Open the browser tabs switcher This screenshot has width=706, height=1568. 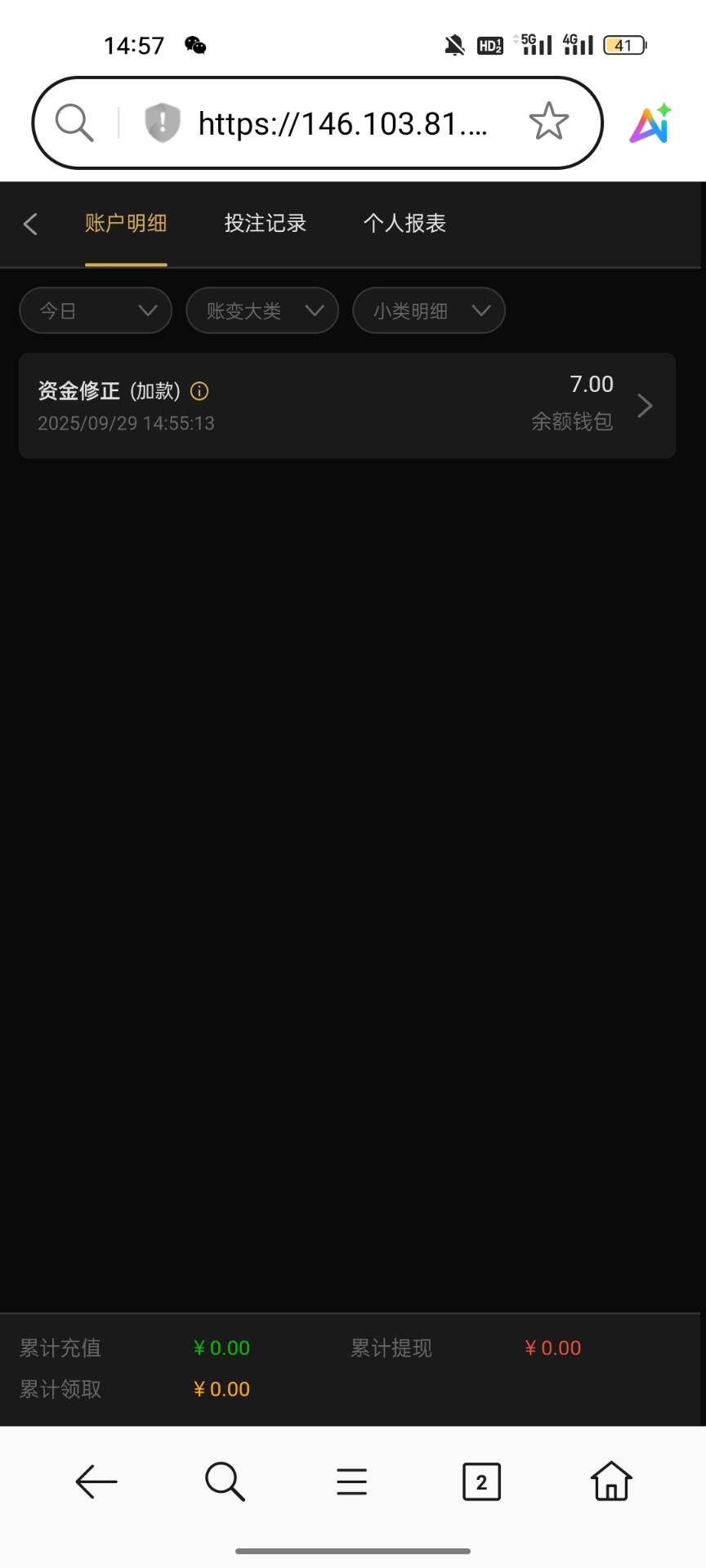pos(481,1481)
